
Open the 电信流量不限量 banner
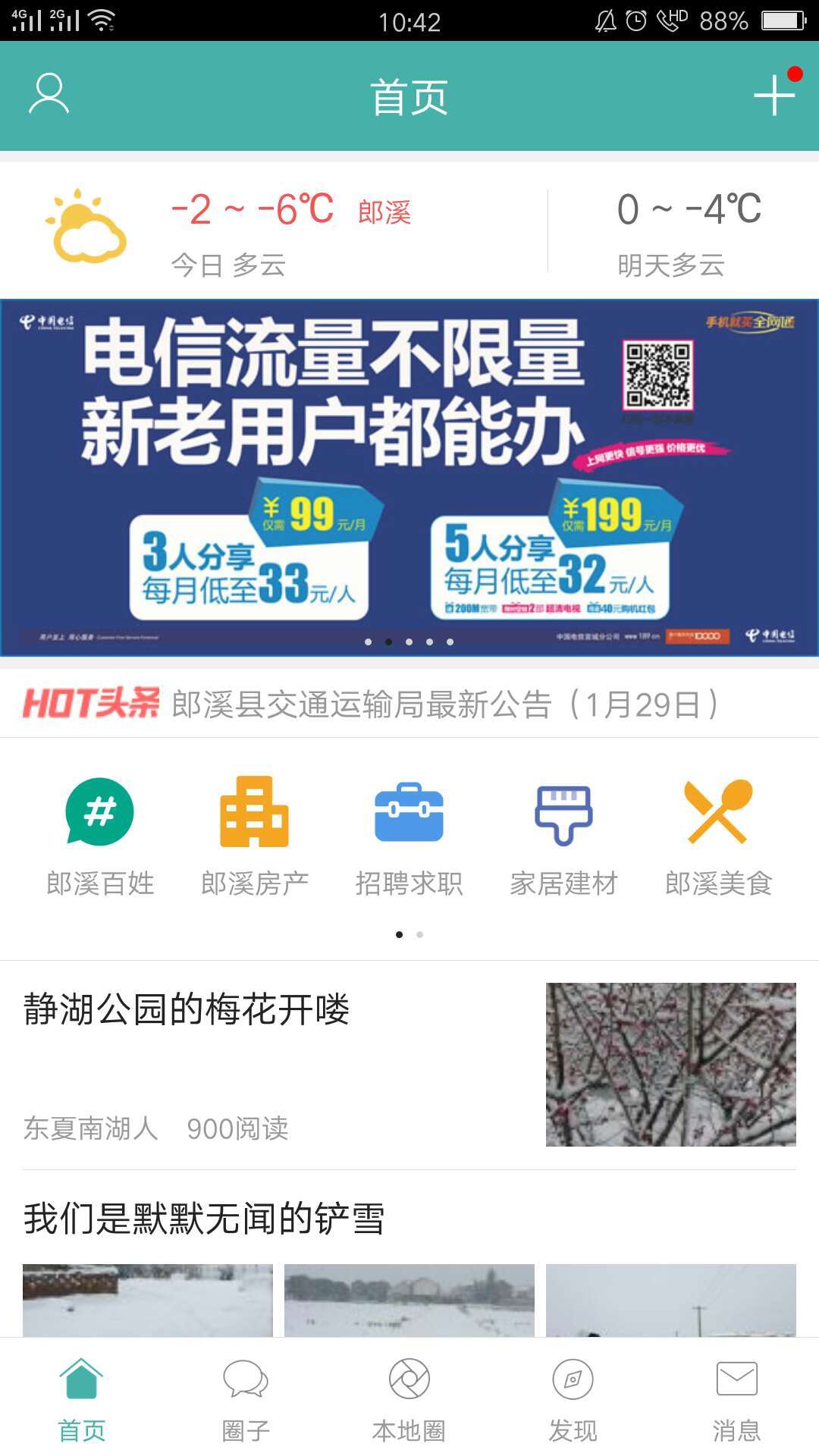point(409,478)
